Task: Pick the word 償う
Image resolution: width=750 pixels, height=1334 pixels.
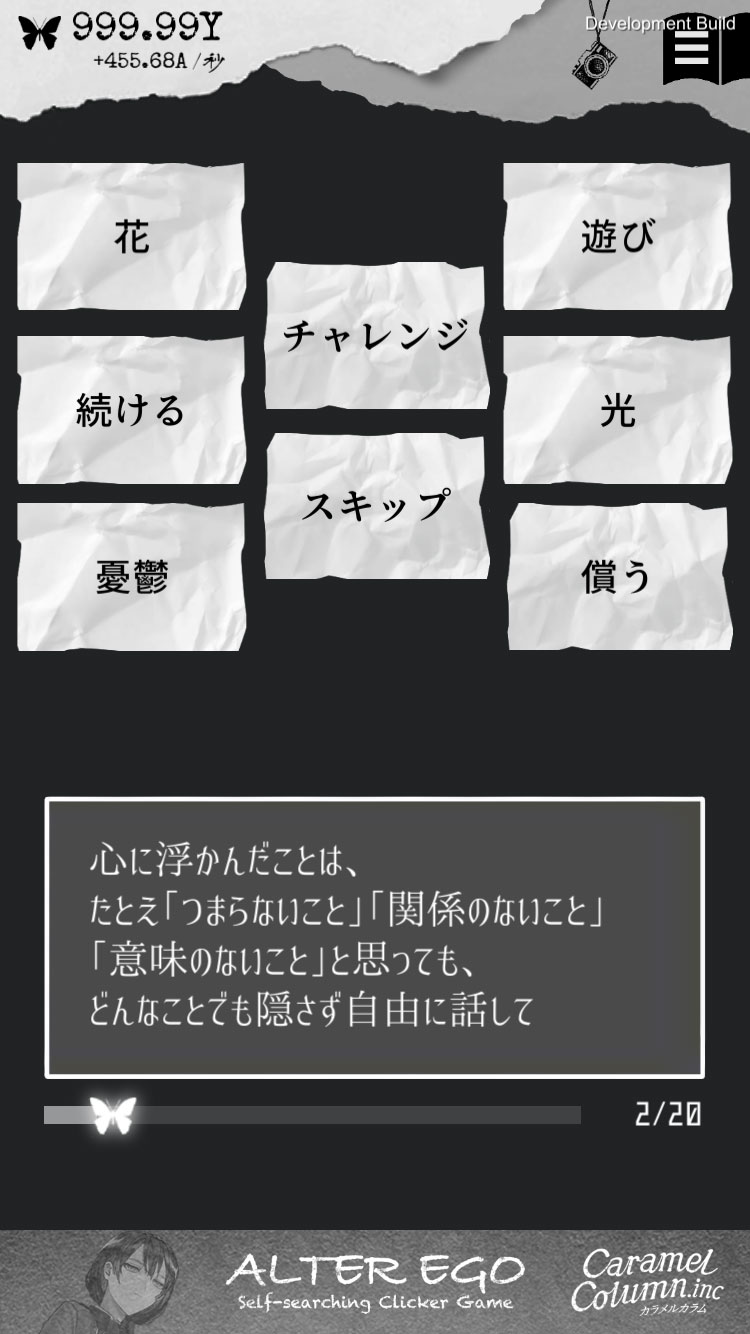Action: pyautogui.click(x=618, y=578)
